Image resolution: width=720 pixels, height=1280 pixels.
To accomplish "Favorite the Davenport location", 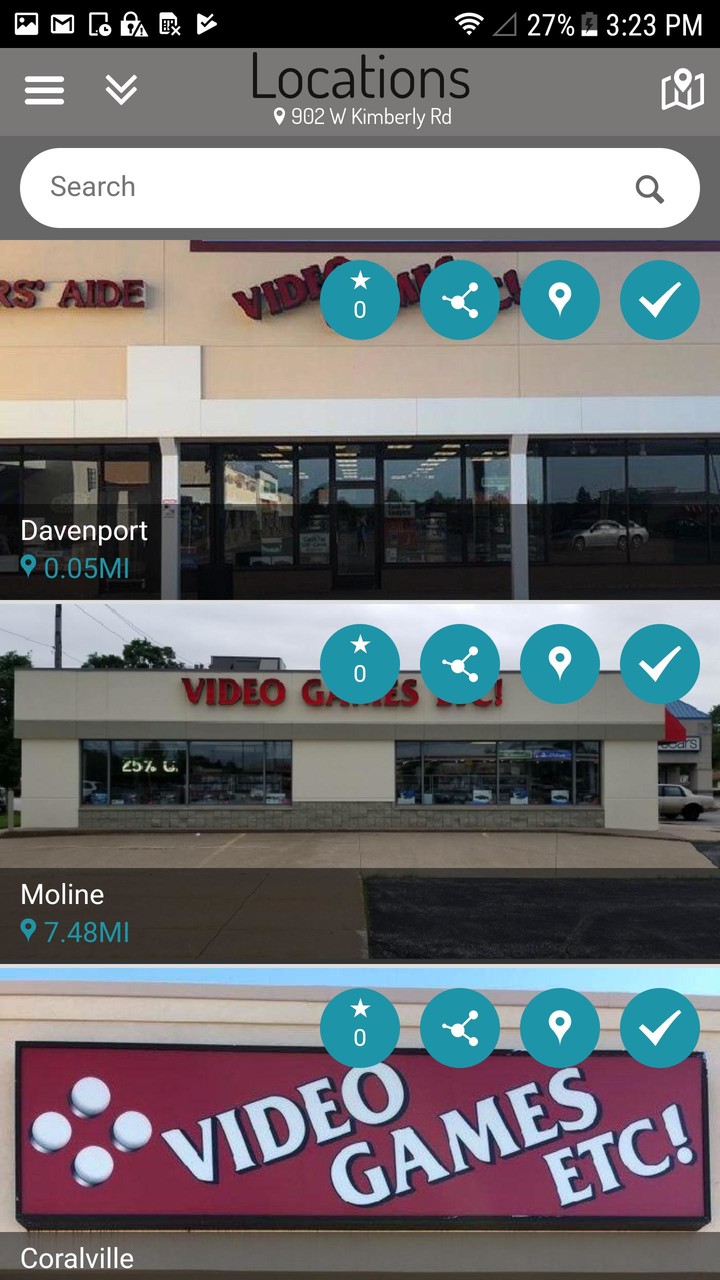I will pyautogui.click(x=360, y=299).
